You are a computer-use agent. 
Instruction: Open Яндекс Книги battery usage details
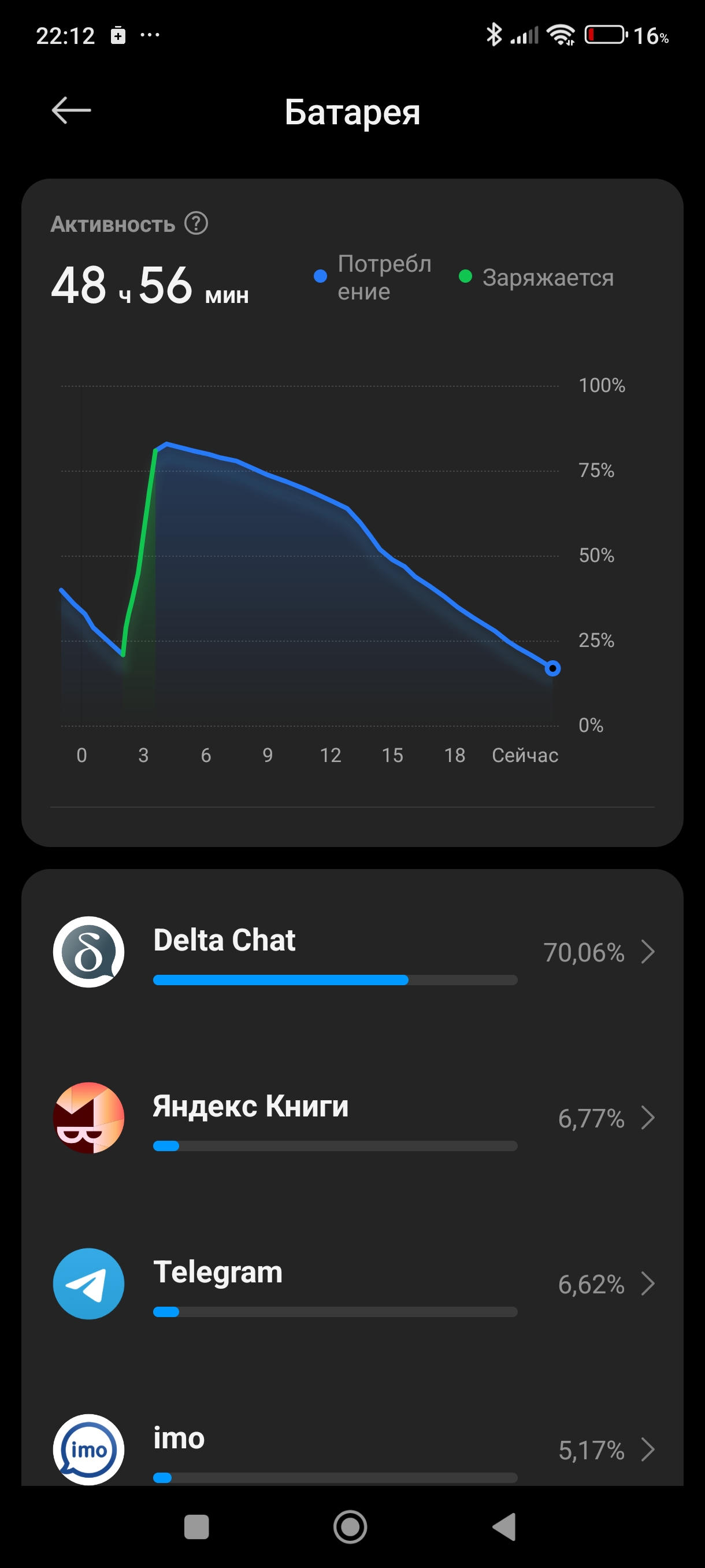[x=353, y=1118]
